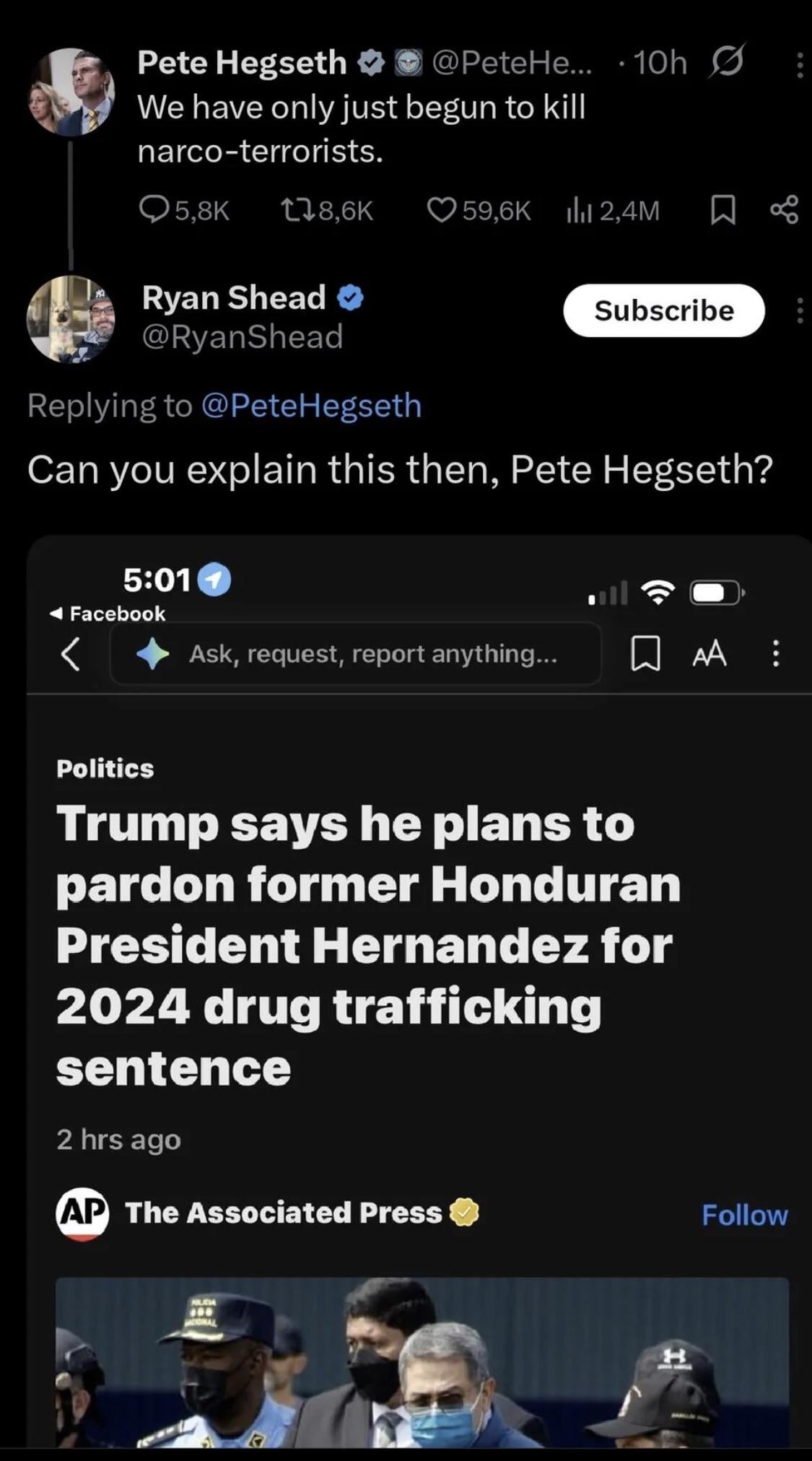This screenshot has height=1461, width=812.
Task: Share Pete Hegseth's post
Action: (784, 210)
